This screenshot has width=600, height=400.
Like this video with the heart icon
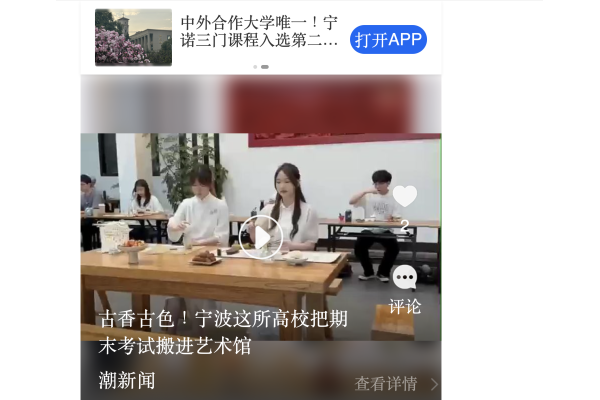pos(404,197)
